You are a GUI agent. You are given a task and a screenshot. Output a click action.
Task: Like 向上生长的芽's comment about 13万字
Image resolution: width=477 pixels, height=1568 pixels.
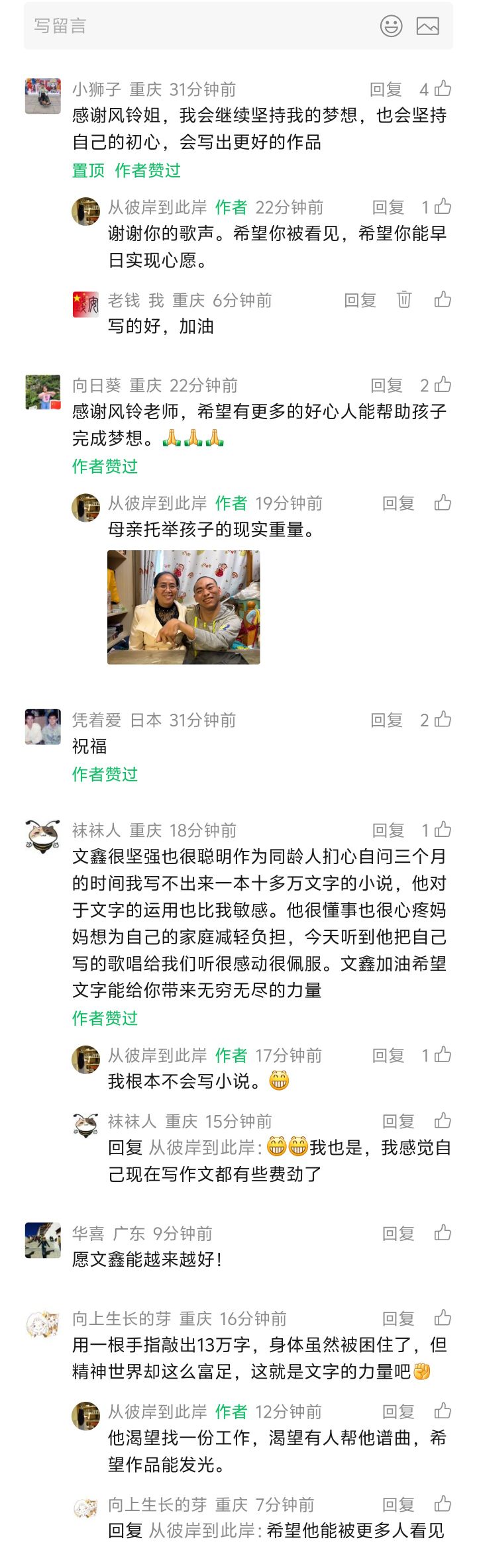443,1318
